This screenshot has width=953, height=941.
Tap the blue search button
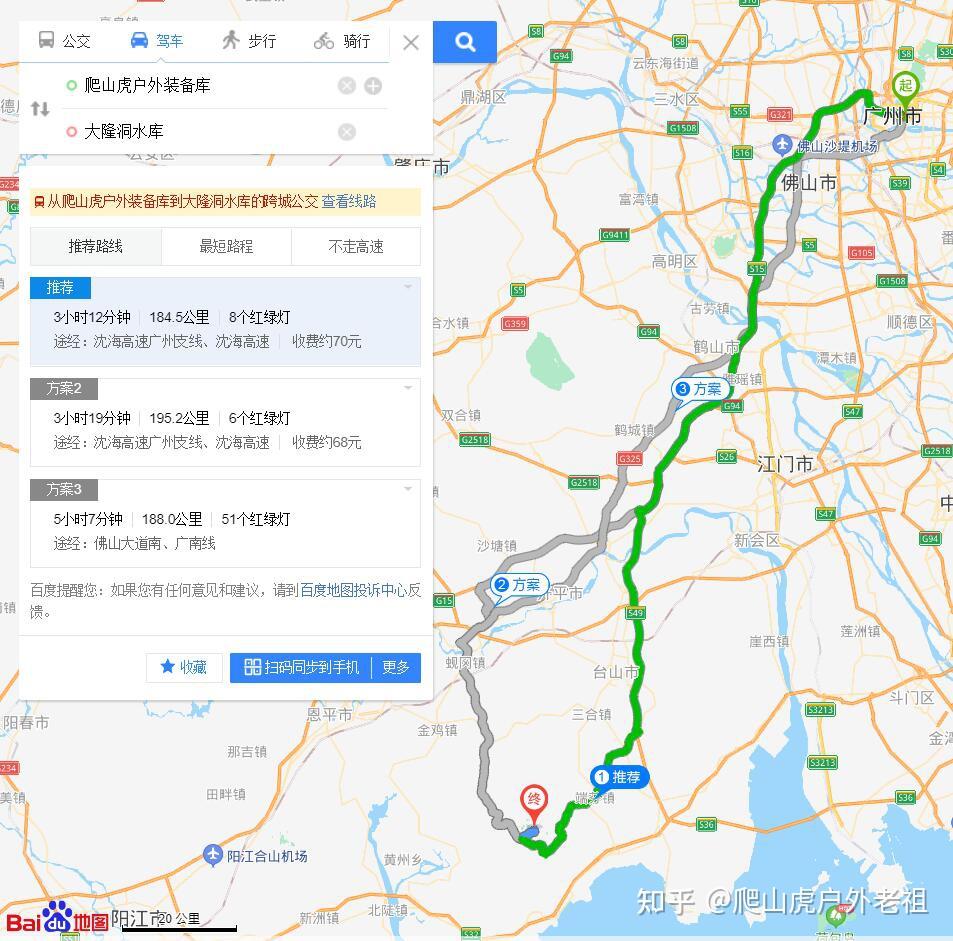[465, 41]
